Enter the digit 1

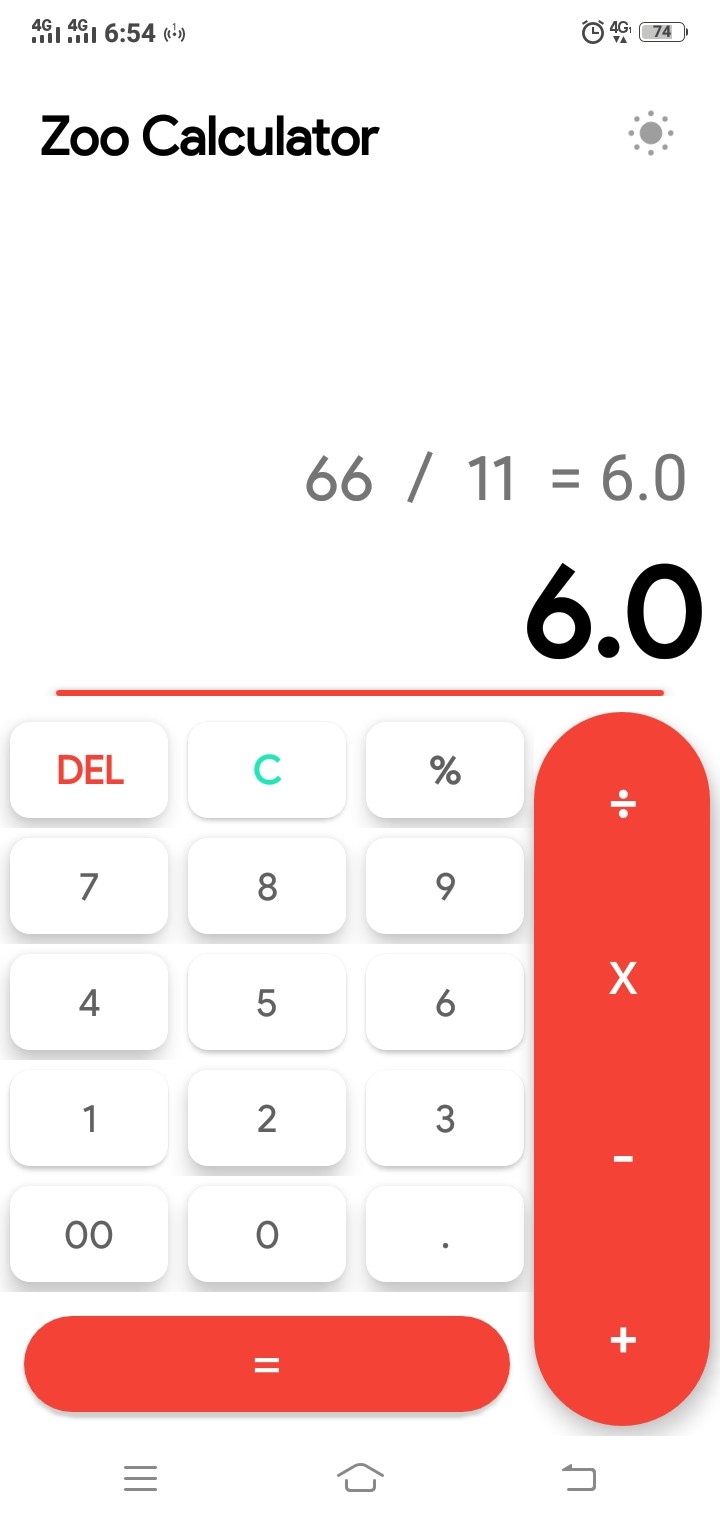click(x=90, y=1118)
